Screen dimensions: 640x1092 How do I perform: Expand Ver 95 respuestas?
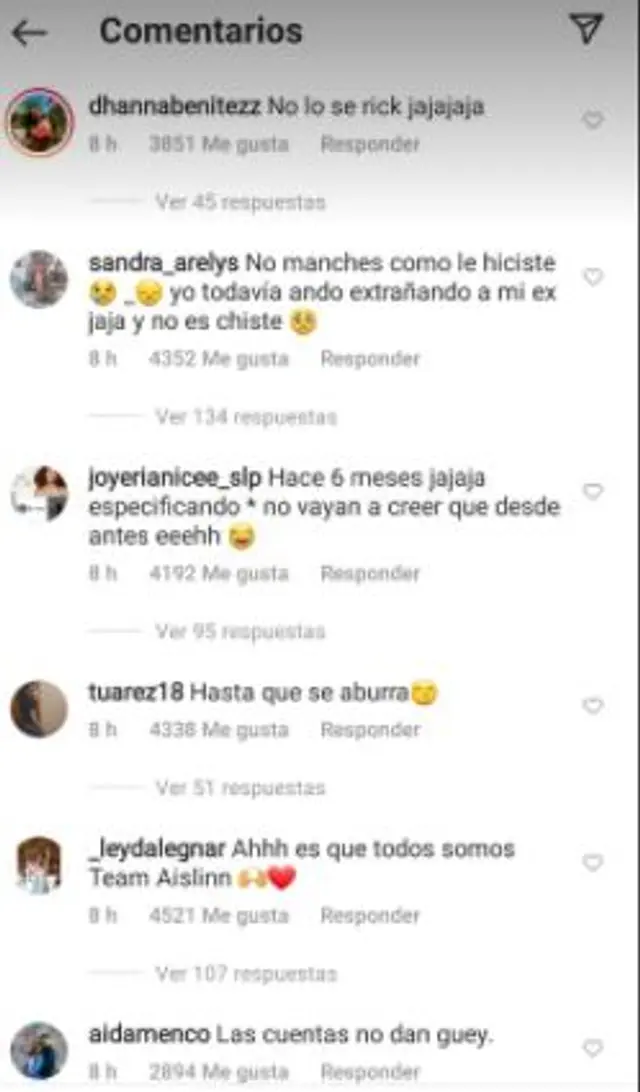(240, 632)
